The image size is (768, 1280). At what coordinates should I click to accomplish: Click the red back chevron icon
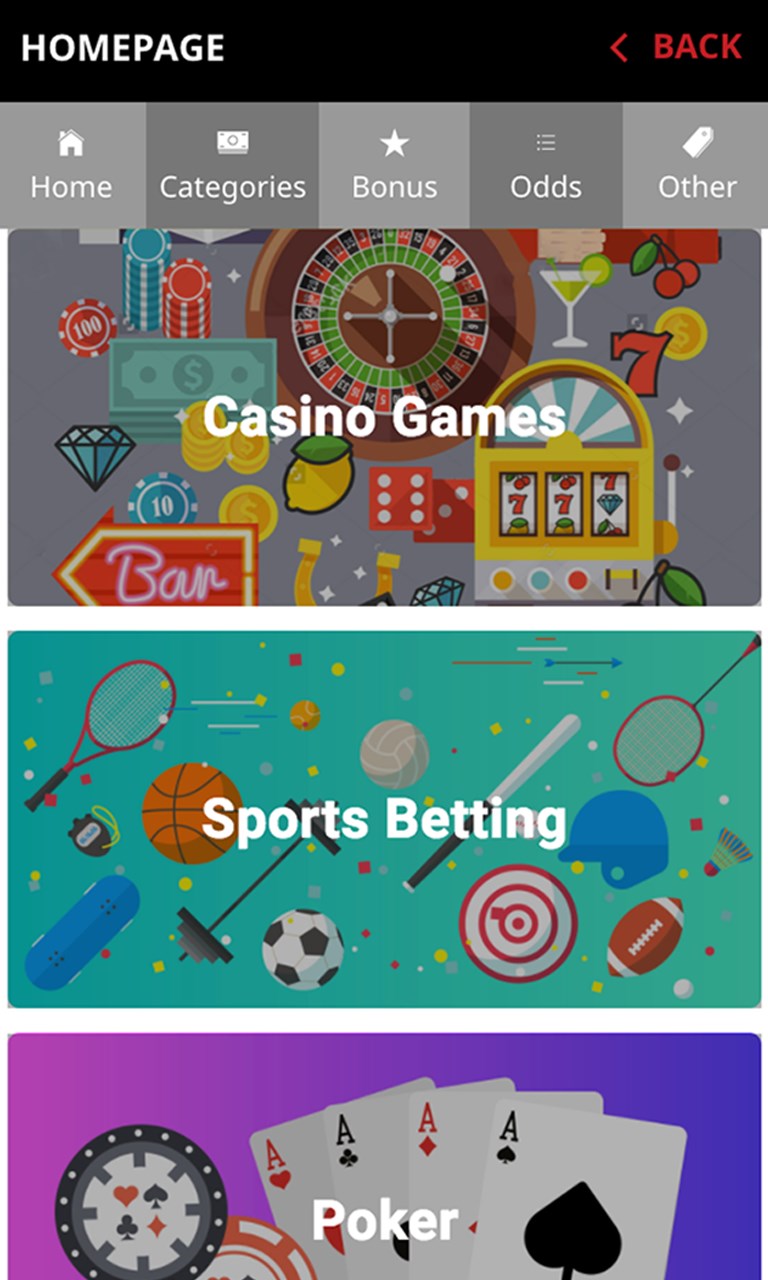pos(619,47)
